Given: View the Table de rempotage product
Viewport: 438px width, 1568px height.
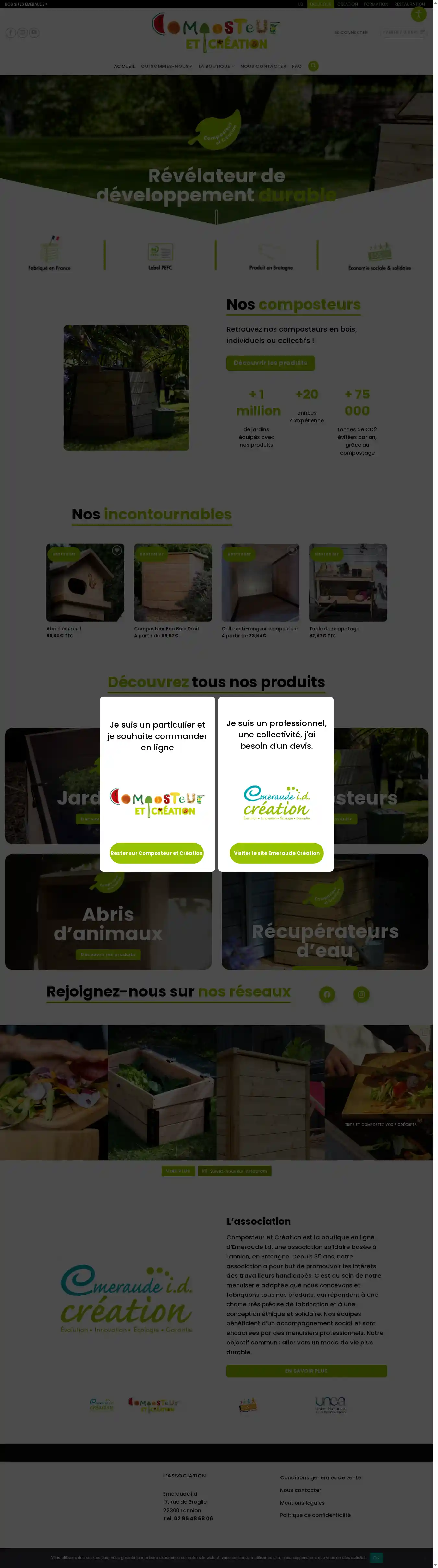Looking at the screenshot, I should pyautogui.click(x=348, y=583).
